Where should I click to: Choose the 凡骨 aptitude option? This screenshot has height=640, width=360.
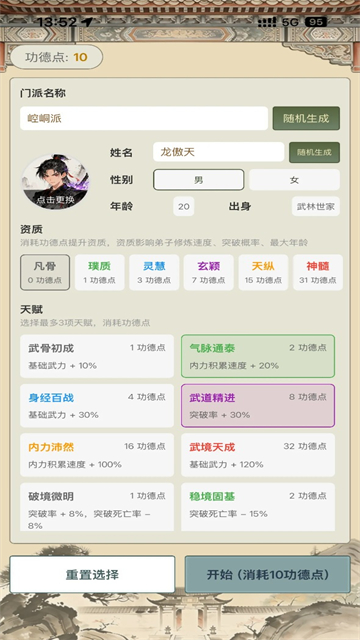[x=45, y=272]
